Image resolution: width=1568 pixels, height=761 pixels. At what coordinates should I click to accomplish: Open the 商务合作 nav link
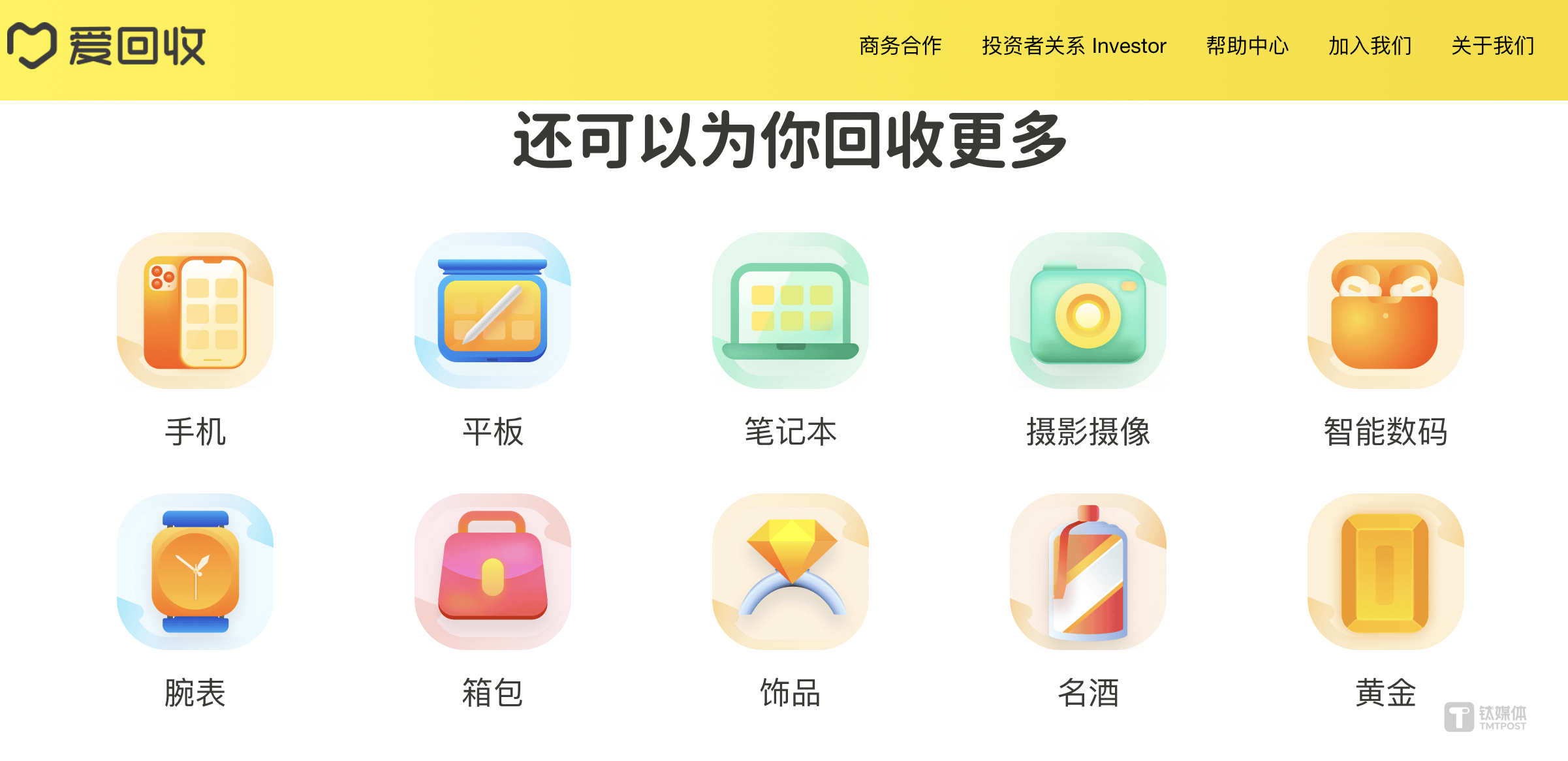900,46
